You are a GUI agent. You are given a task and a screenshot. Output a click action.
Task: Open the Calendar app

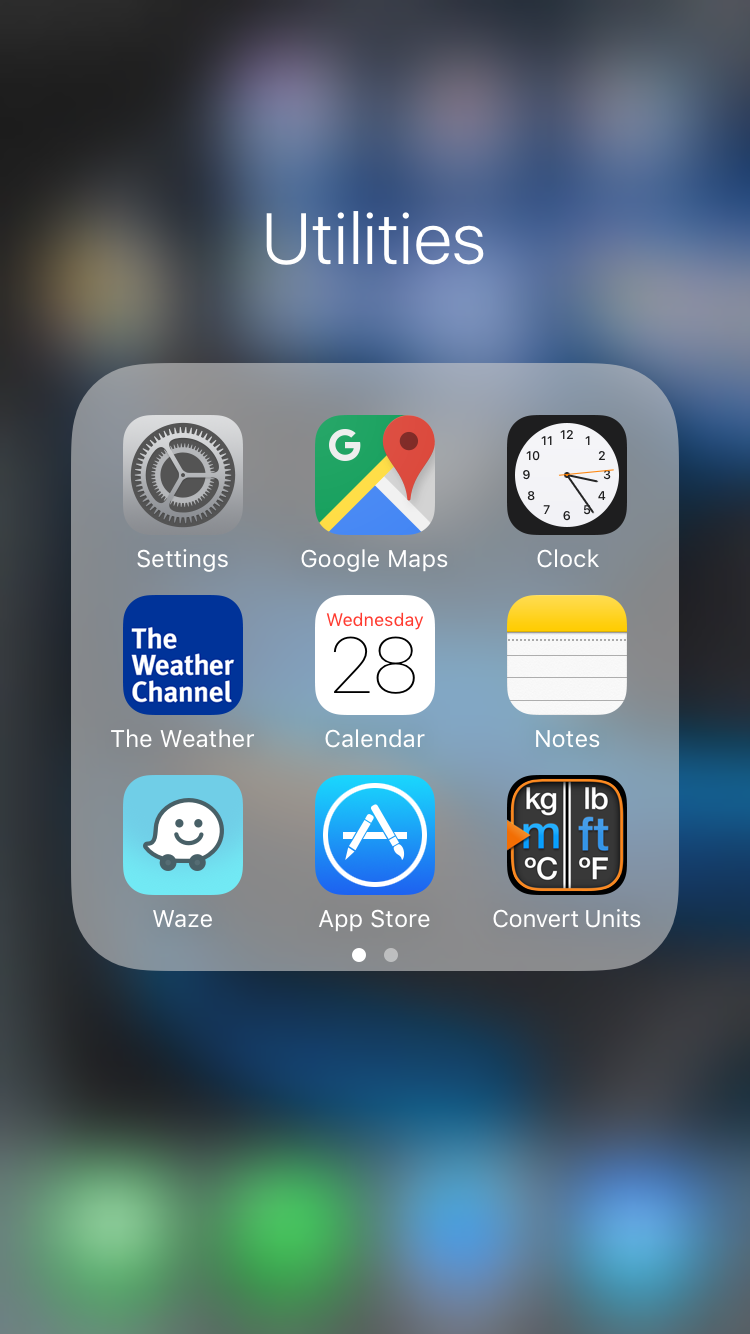tap(375, 655)
